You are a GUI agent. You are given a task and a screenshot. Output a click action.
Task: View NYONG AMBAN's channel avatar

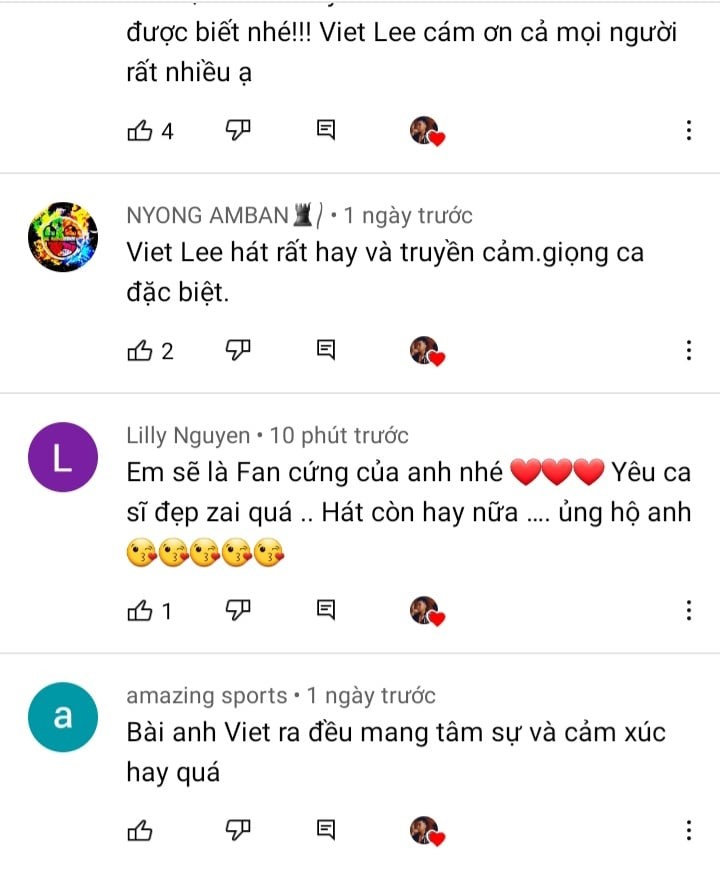tap(62, 235)
